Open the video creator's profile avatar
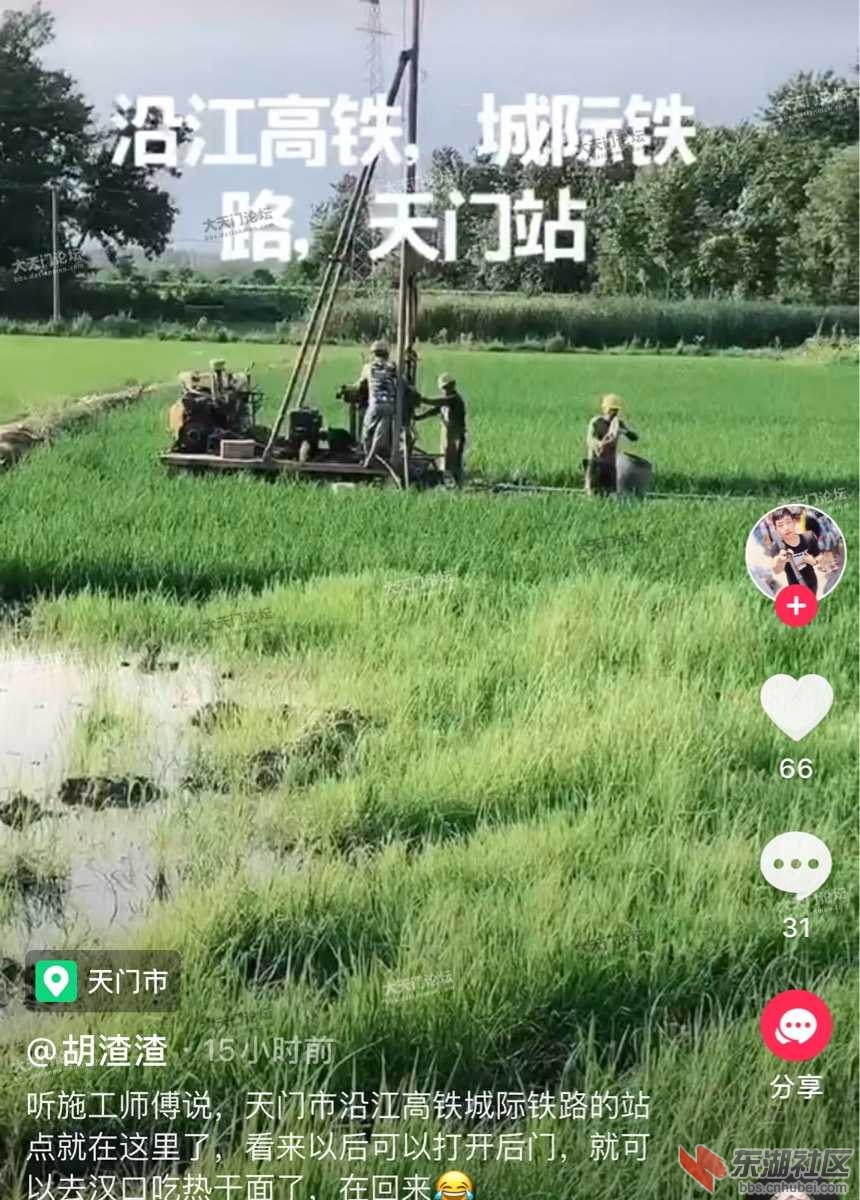The height and width of the screenshot is (1200, 860). tap(795, 551)
